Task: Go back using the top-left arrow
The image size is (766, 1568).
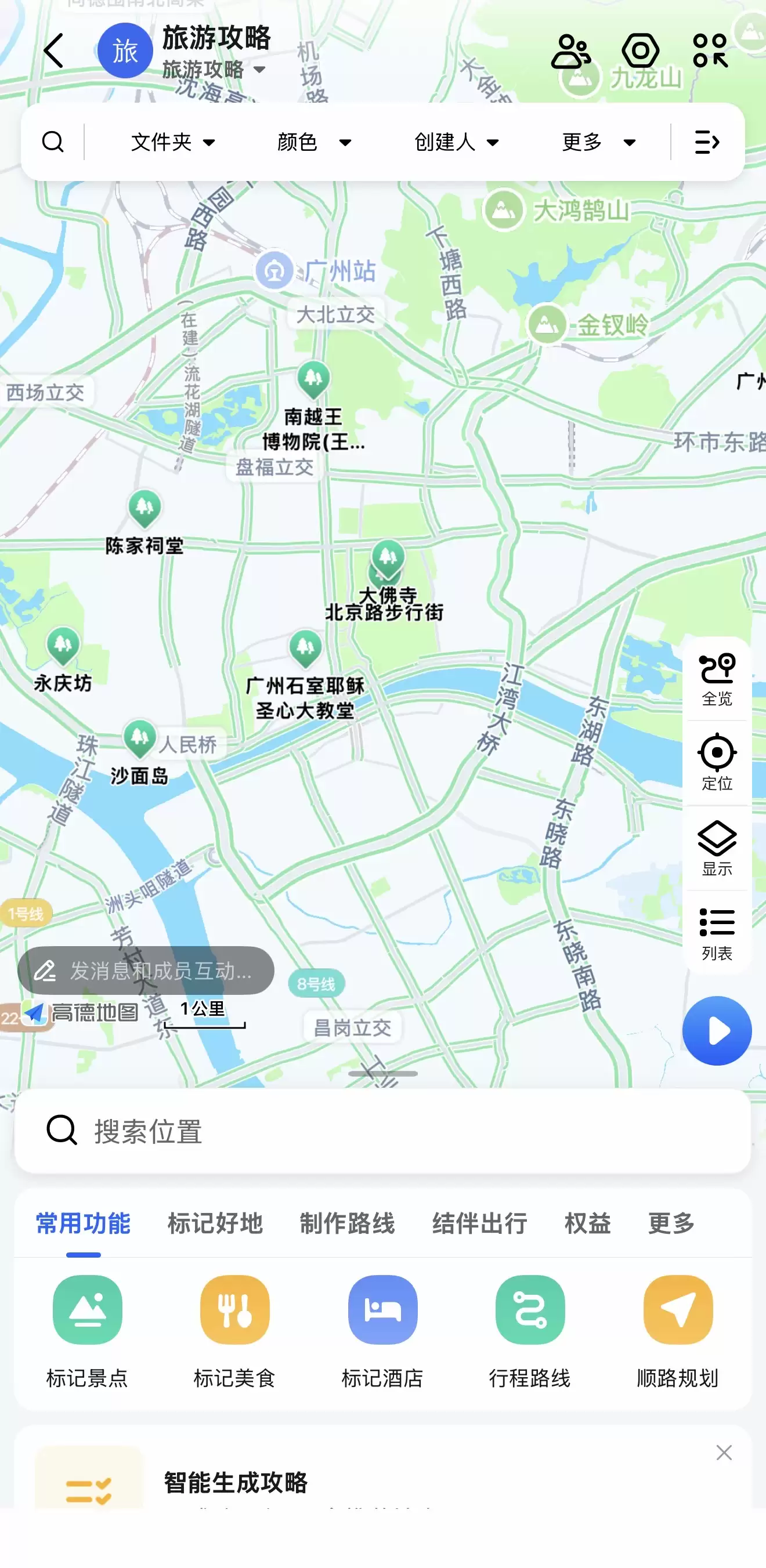Action: [x=53, y=50]
